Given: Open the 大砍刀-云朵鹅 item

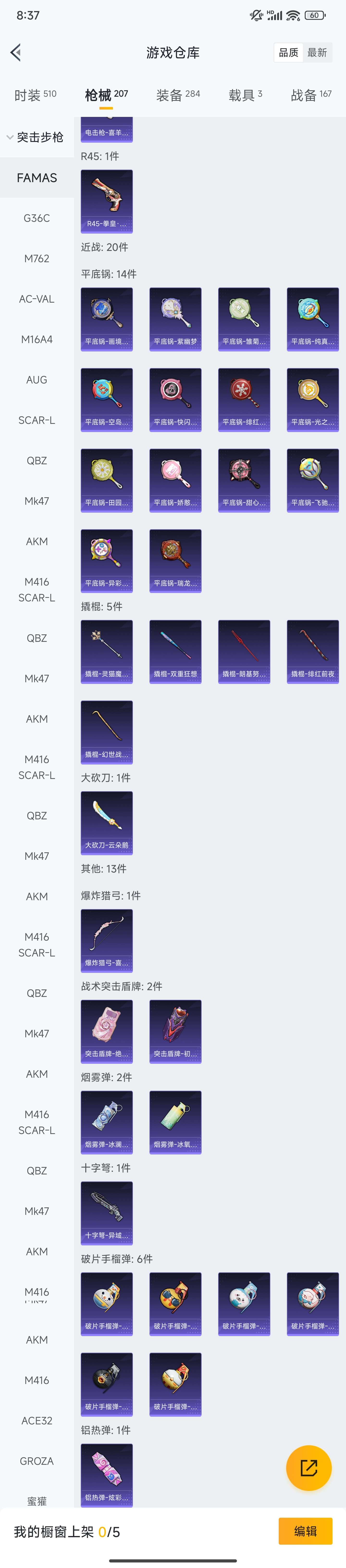Looking at the screenshot, I should point(106,822).
